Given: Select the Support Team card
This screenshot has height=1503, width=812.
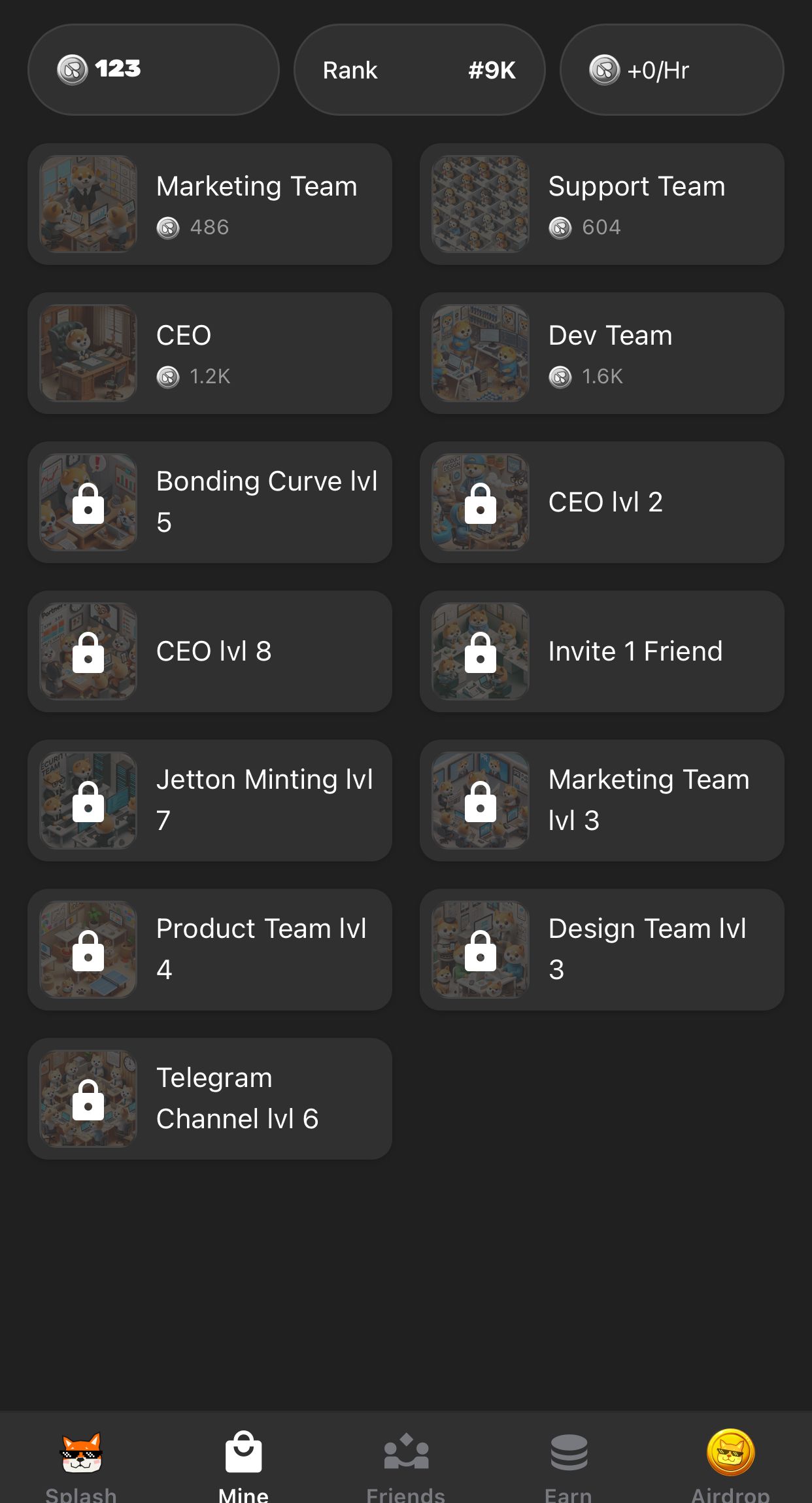Looking at the screenshot, I should 601,205.
